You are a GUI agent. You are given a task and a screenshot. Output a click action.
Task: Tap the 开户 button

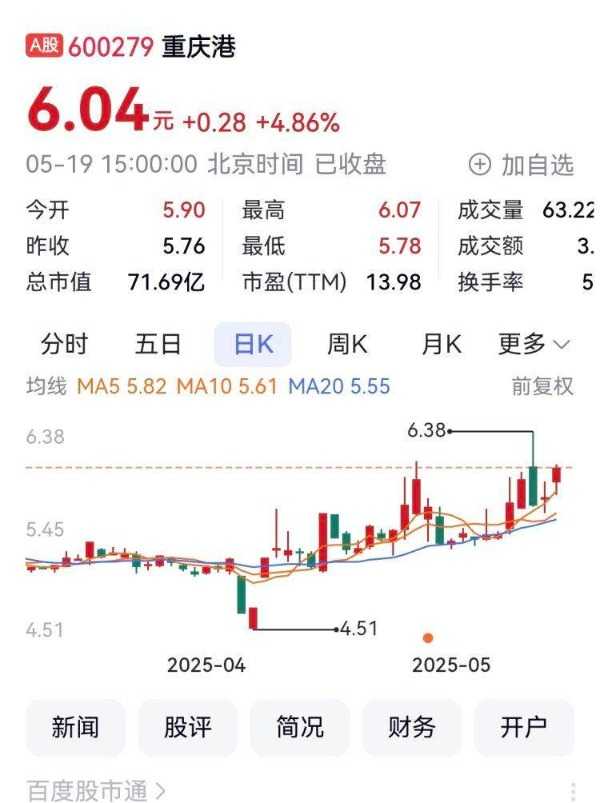click(x=524, y=727)
